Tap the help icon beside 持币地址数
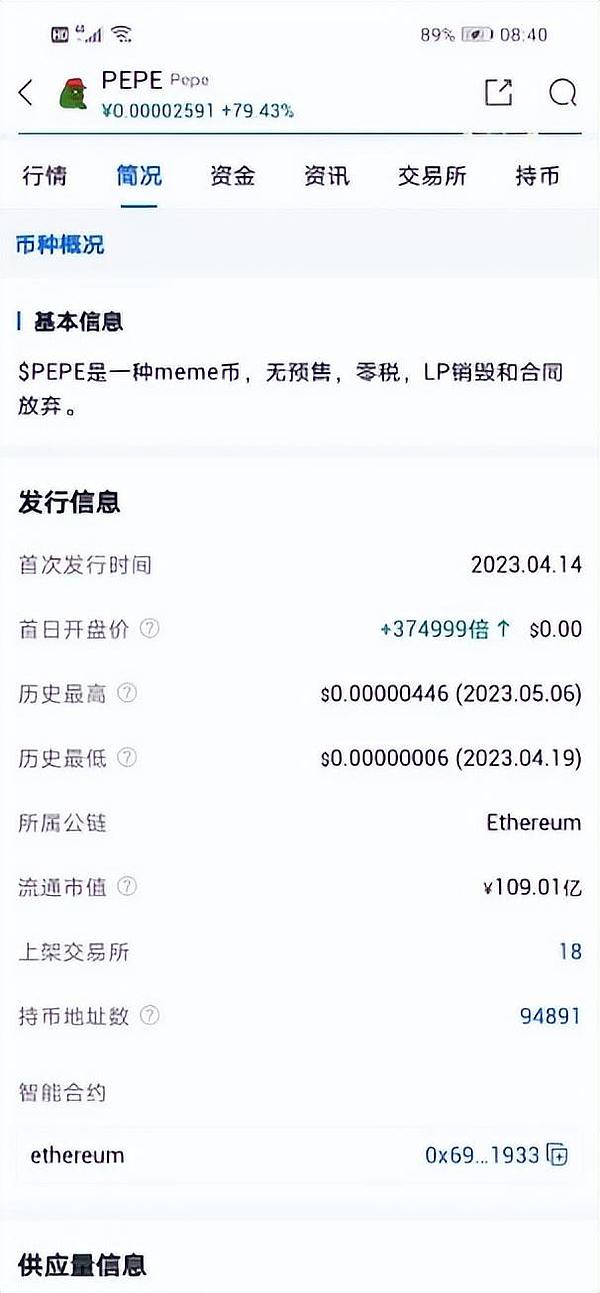Screen dimensions: 600x1293 (x=149, y=1016)
